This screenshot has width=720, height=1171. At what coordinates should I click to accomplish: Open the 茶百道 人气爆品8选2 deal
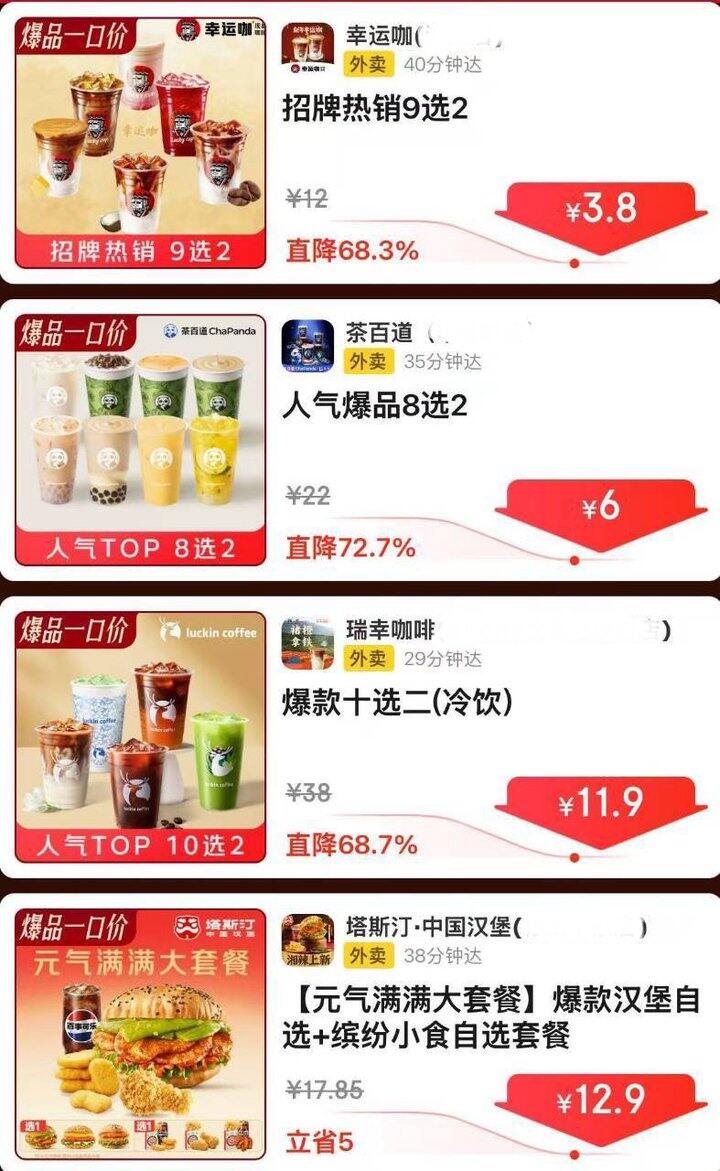coord(375,405)
